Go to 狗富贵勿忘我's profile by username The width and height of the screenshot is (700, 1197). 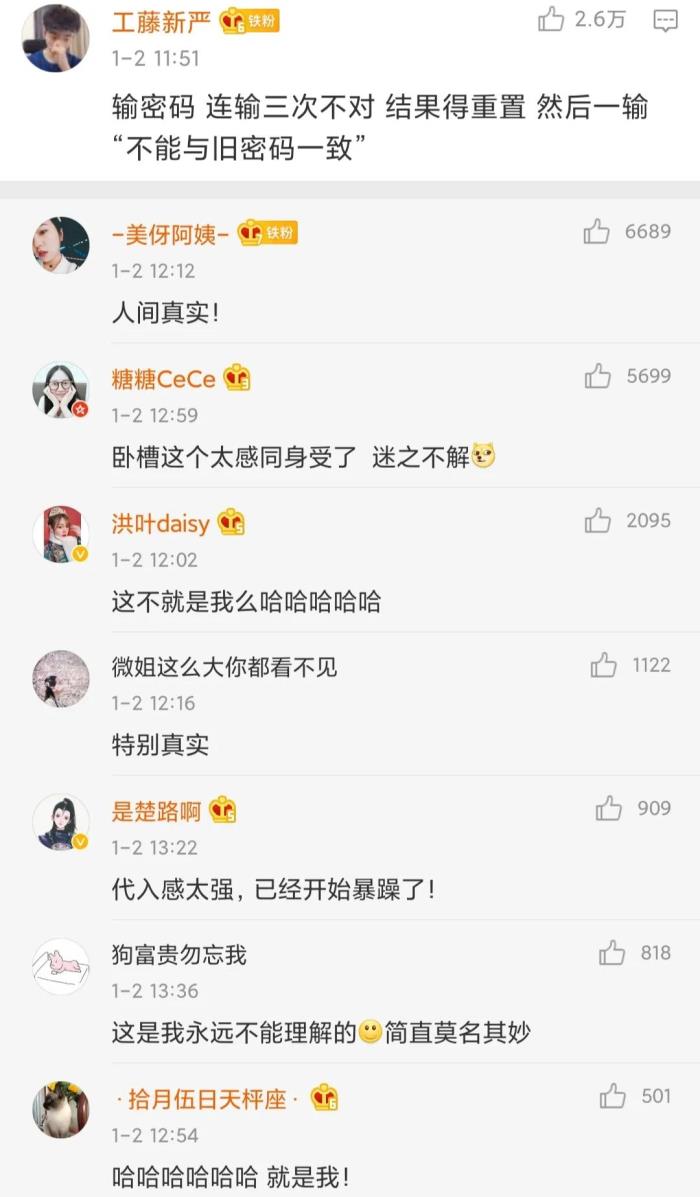179,955
